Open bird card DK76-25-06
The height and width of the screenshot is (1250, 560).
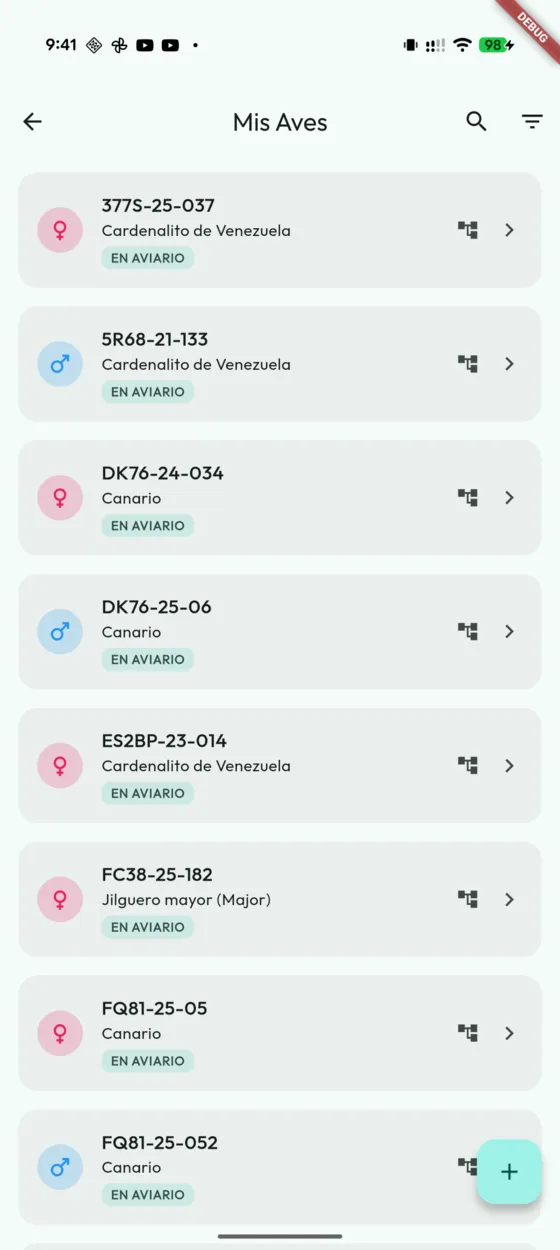(x=280, y=632)
